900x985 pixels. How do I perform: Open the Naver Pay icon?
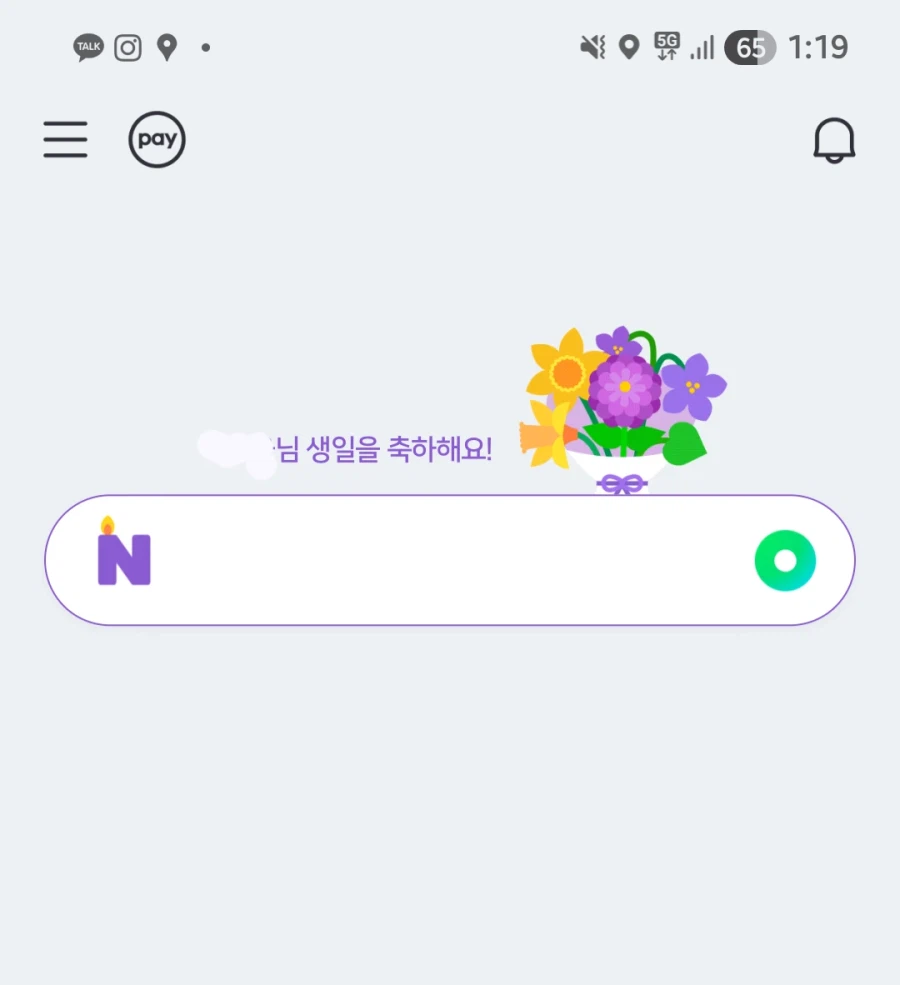click(156, 139)
